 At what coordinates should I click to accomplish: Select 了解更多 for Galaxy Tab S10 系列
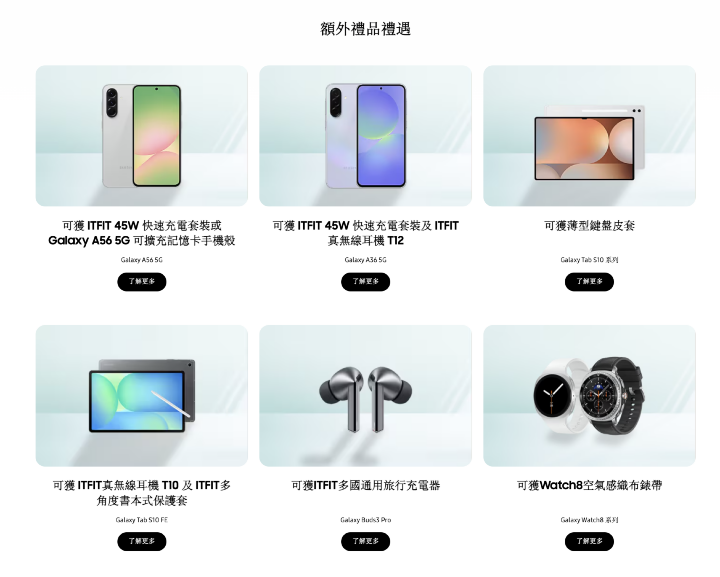[x=589, y=282]
